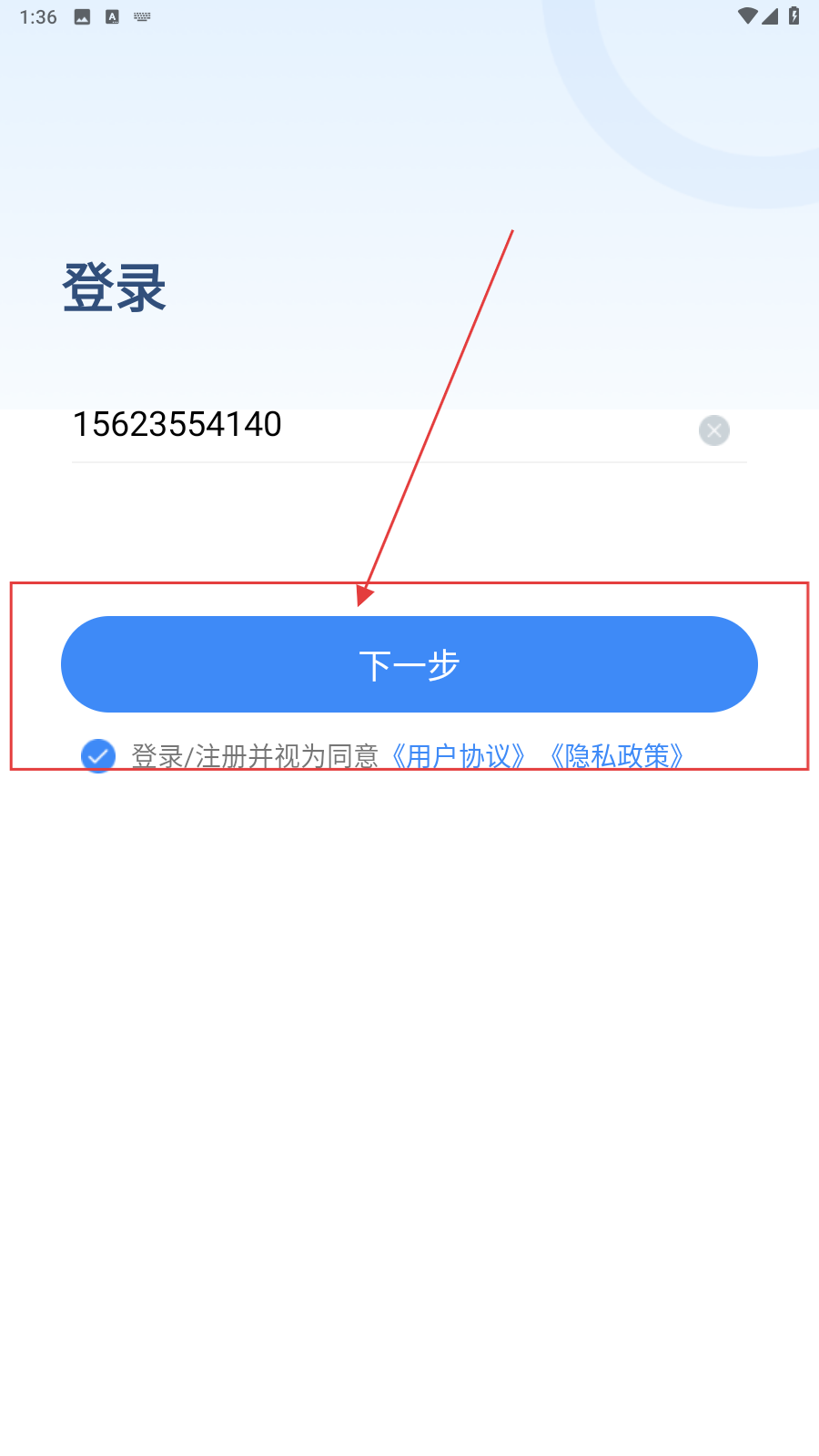Open the 《隐私政策》 link
This screenshot has height=1456, width=819.
(x=617, y=756)
